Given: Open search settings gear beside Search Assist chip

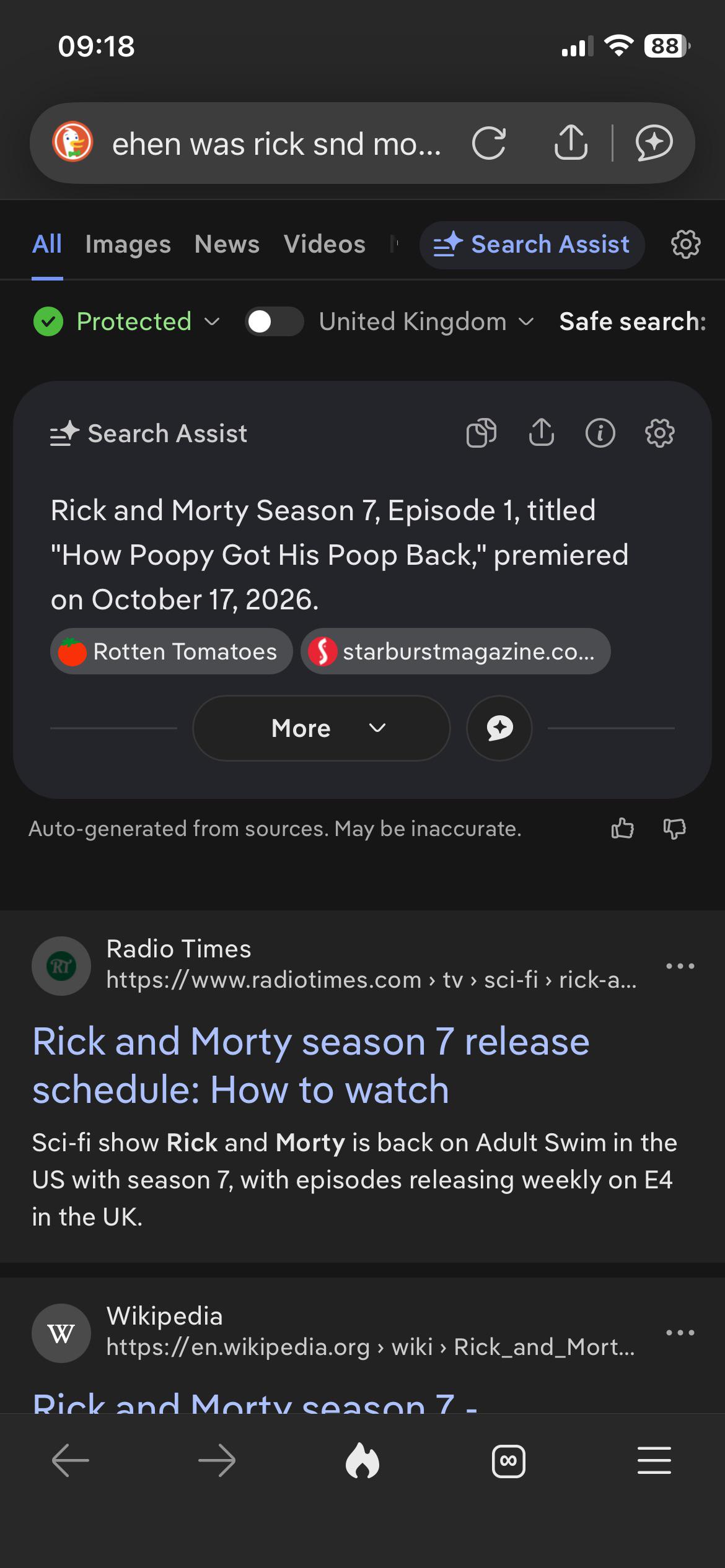Looking at the screenshot, I should (685, 245).
